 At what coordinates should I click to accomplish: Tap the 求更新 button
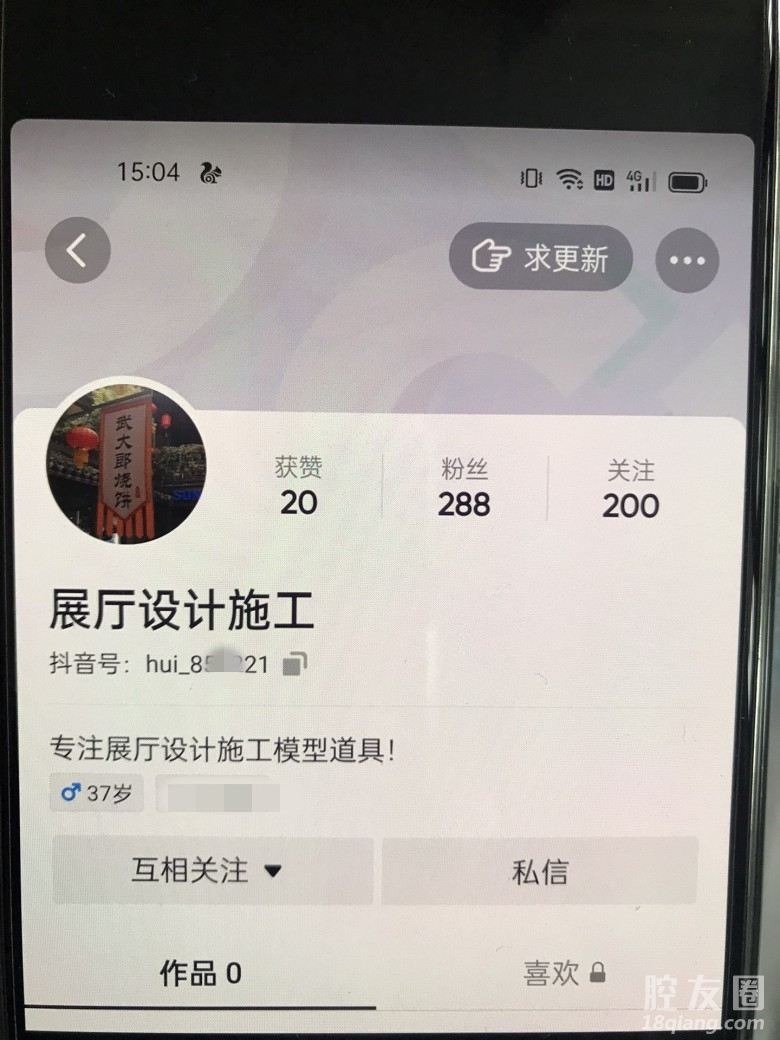(x=541, y=258)
